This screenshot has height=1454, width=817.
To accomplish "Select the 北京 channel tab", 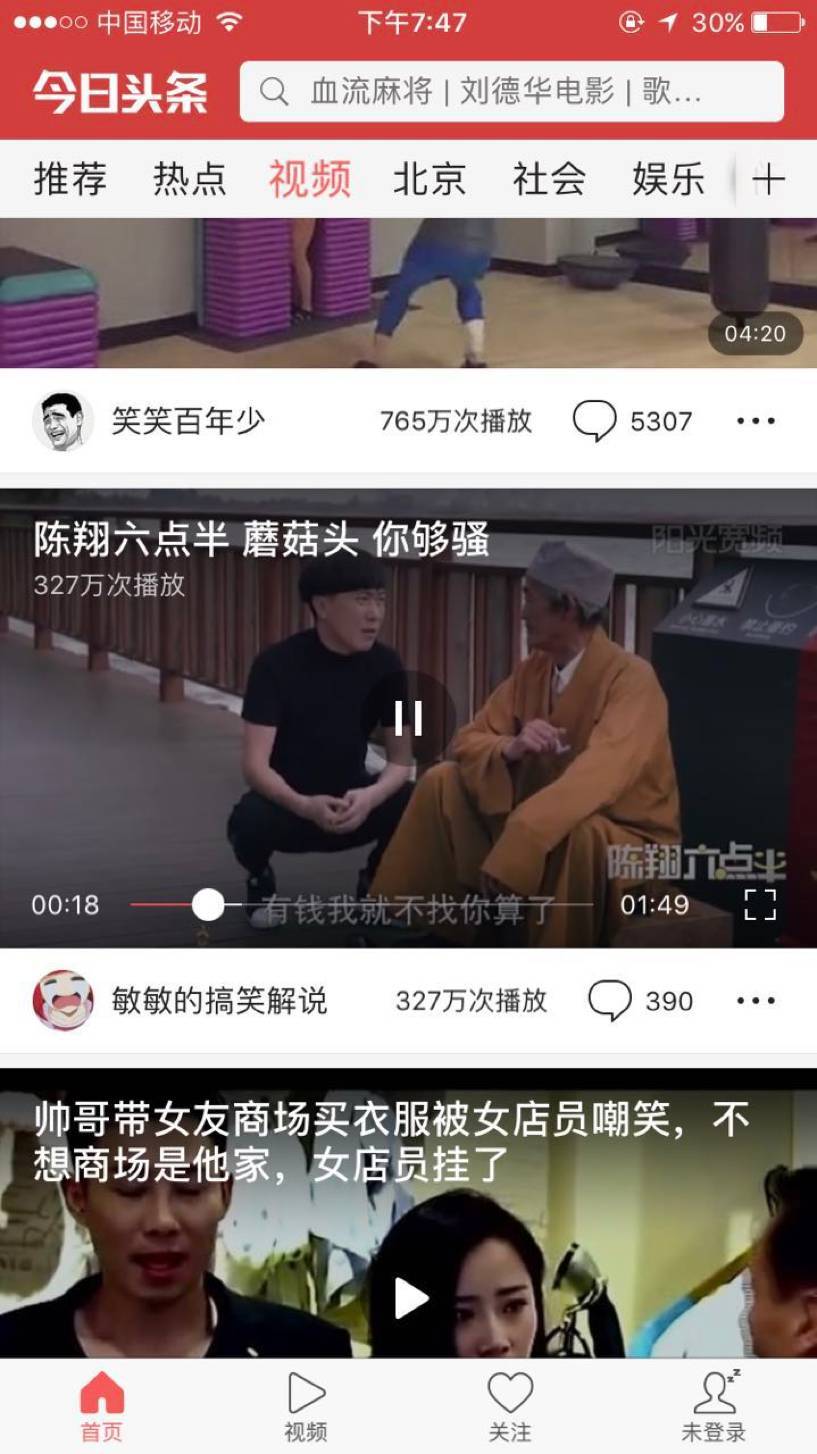I will (429, 180).
